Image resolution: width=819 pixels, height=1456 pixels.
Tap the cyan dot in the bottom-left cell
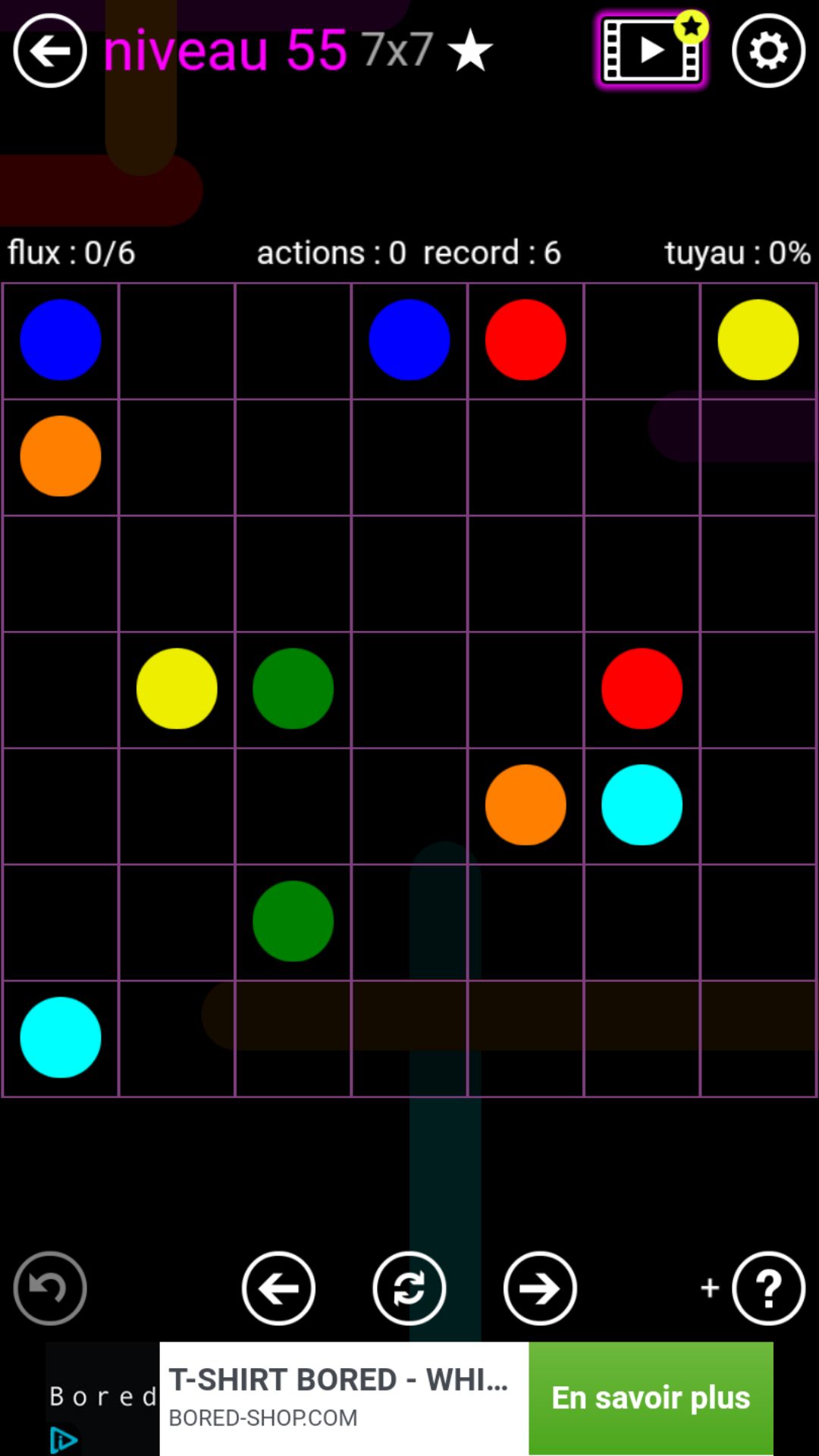point(61,1037)
